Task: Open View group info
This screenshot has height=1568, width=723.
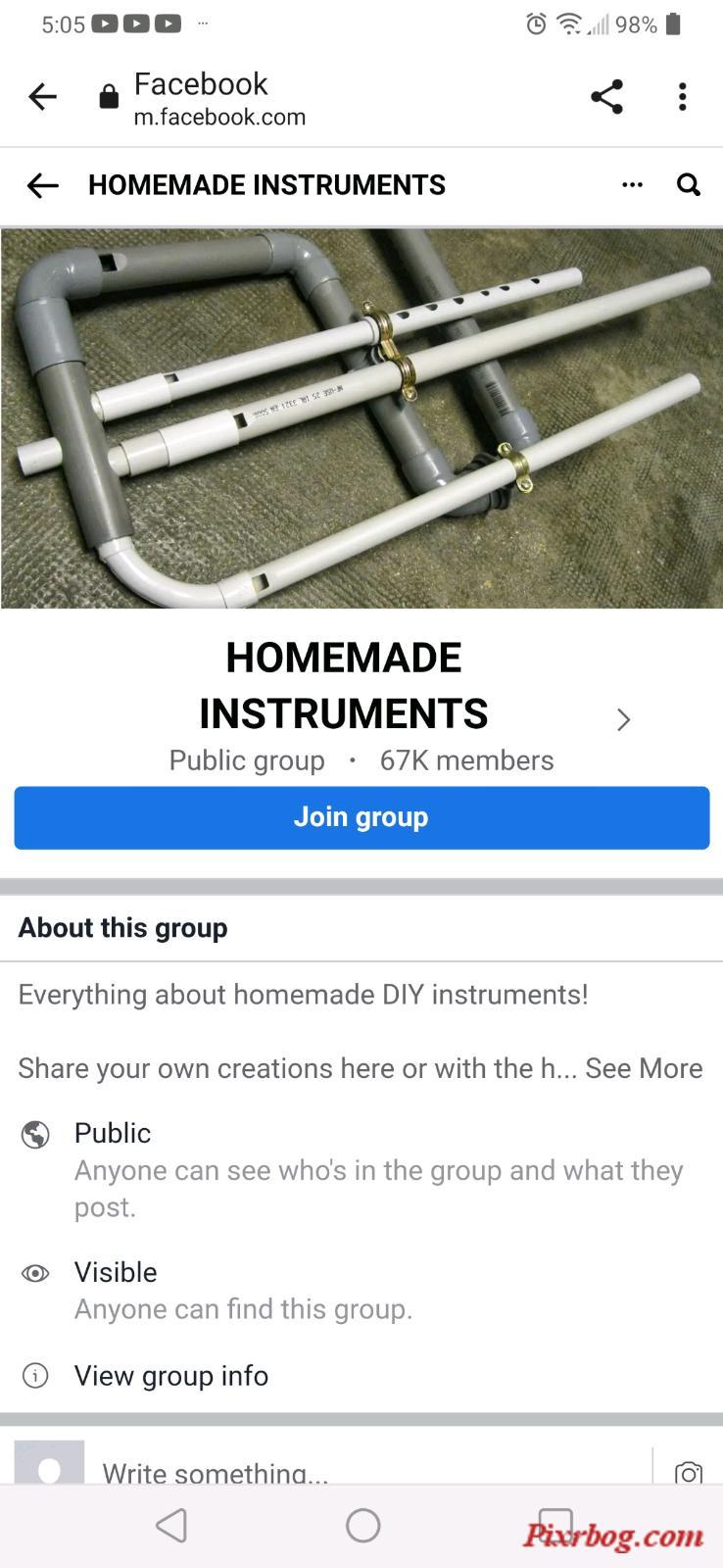Action: tap(171, 1376)
